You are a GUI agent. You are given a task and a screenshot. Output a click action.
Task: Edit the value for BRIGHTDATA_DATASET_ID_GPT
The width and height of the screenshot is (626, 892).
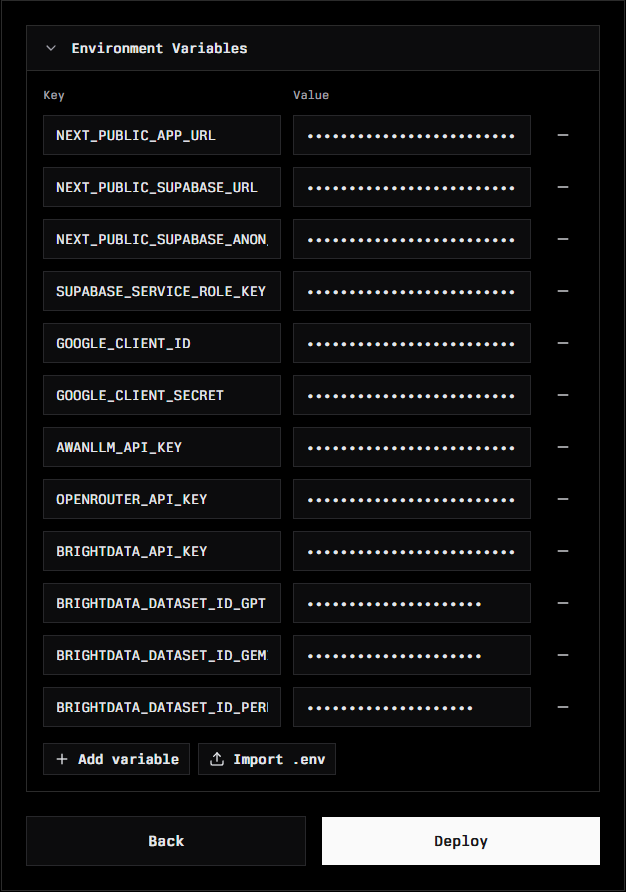411,603
